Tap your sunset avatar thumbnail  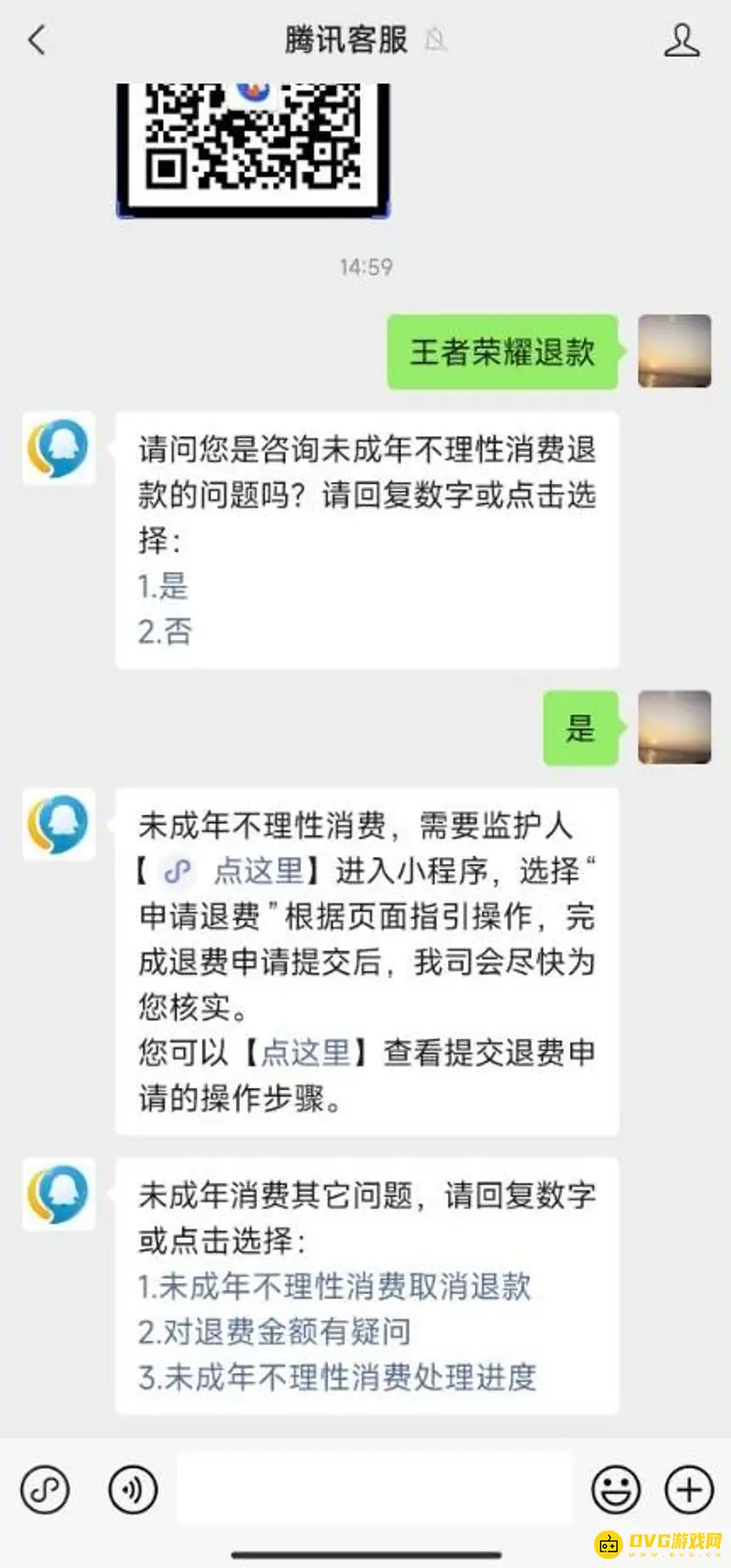(674, 352)
